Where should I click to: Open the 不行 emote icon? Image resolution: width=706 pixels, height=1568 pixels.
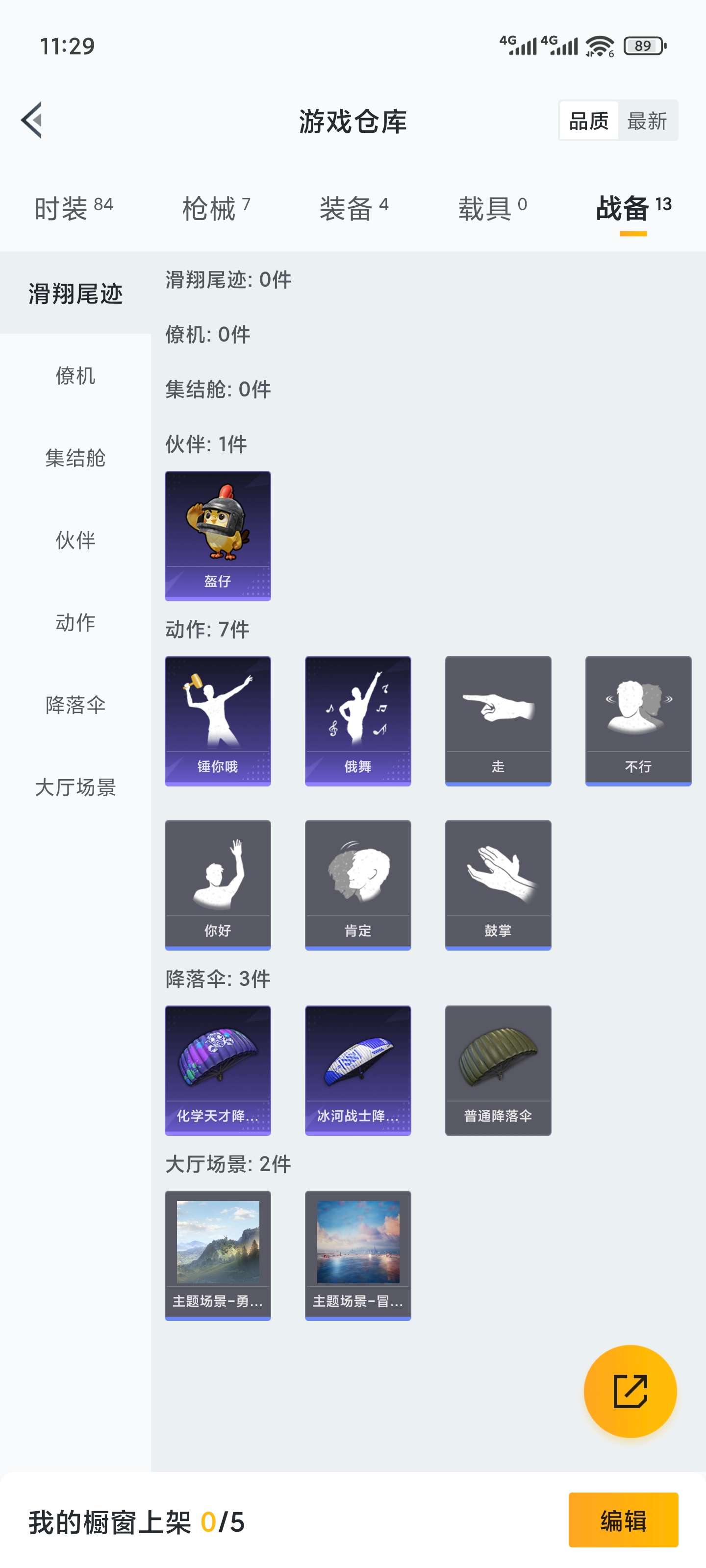pos(638,720)
